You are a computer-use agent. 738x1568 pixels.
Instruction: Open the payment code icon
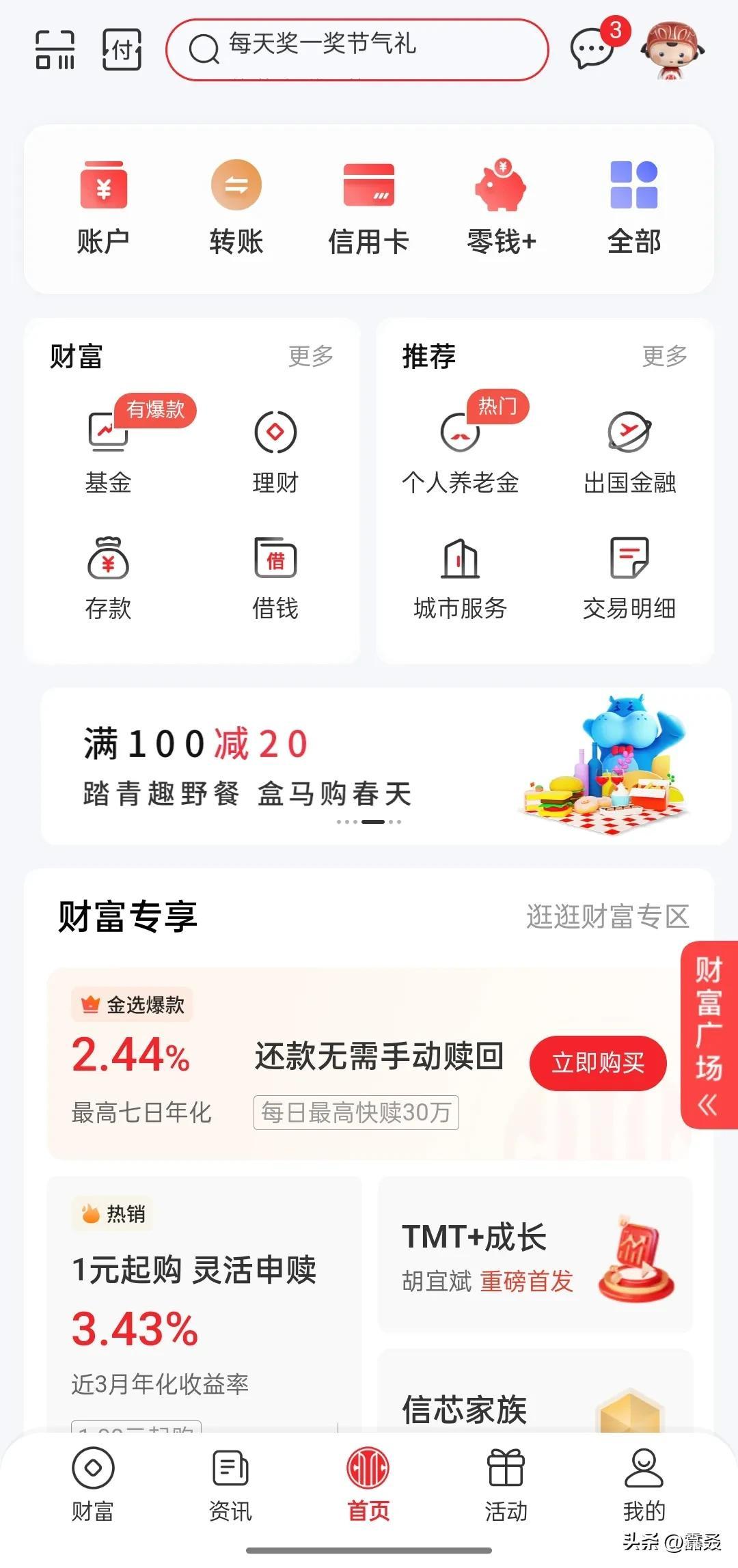[x=122, y=50]
